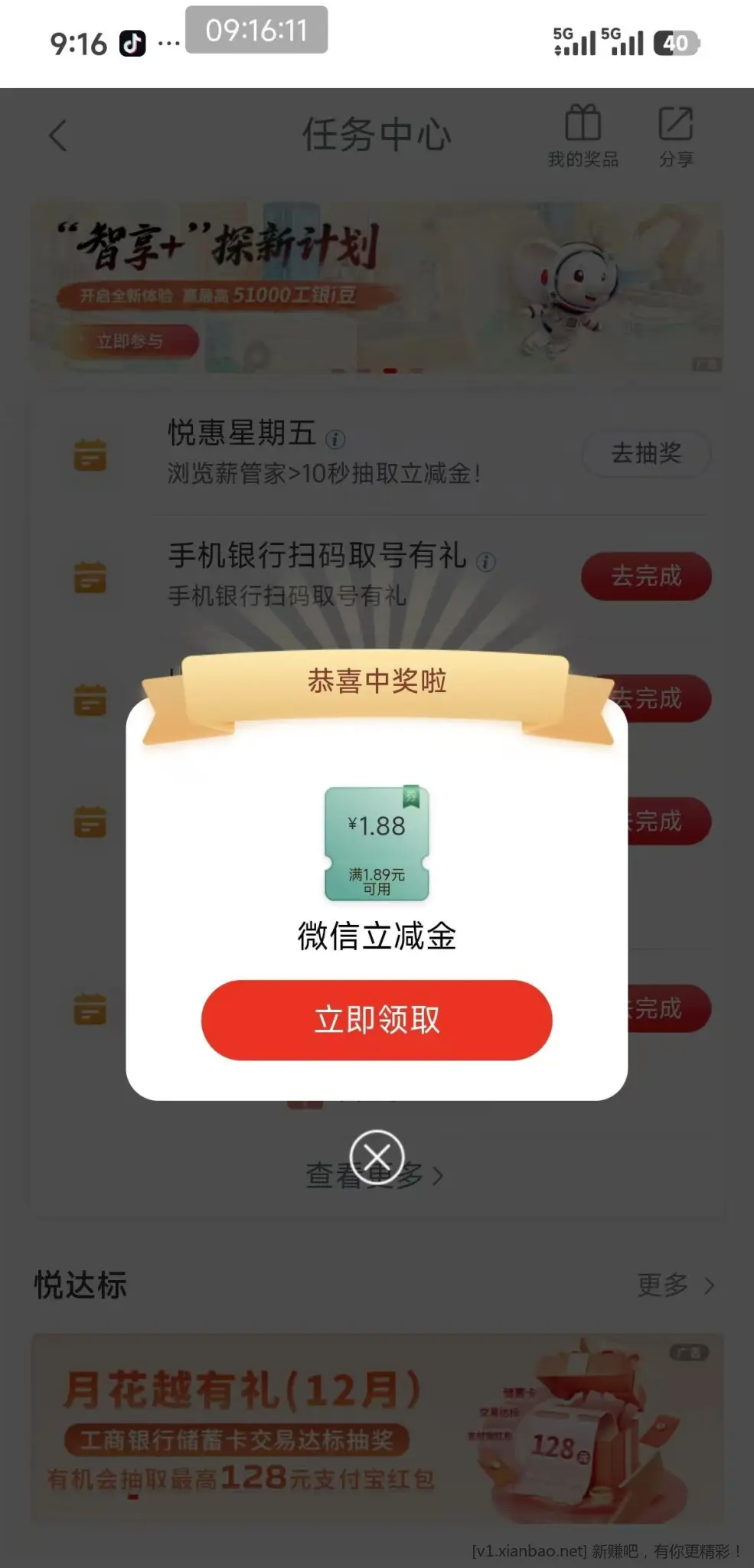
Task: Open 更多 beside the 悦达标 section
Action: pyautogui.click(x=663, y=1285)
